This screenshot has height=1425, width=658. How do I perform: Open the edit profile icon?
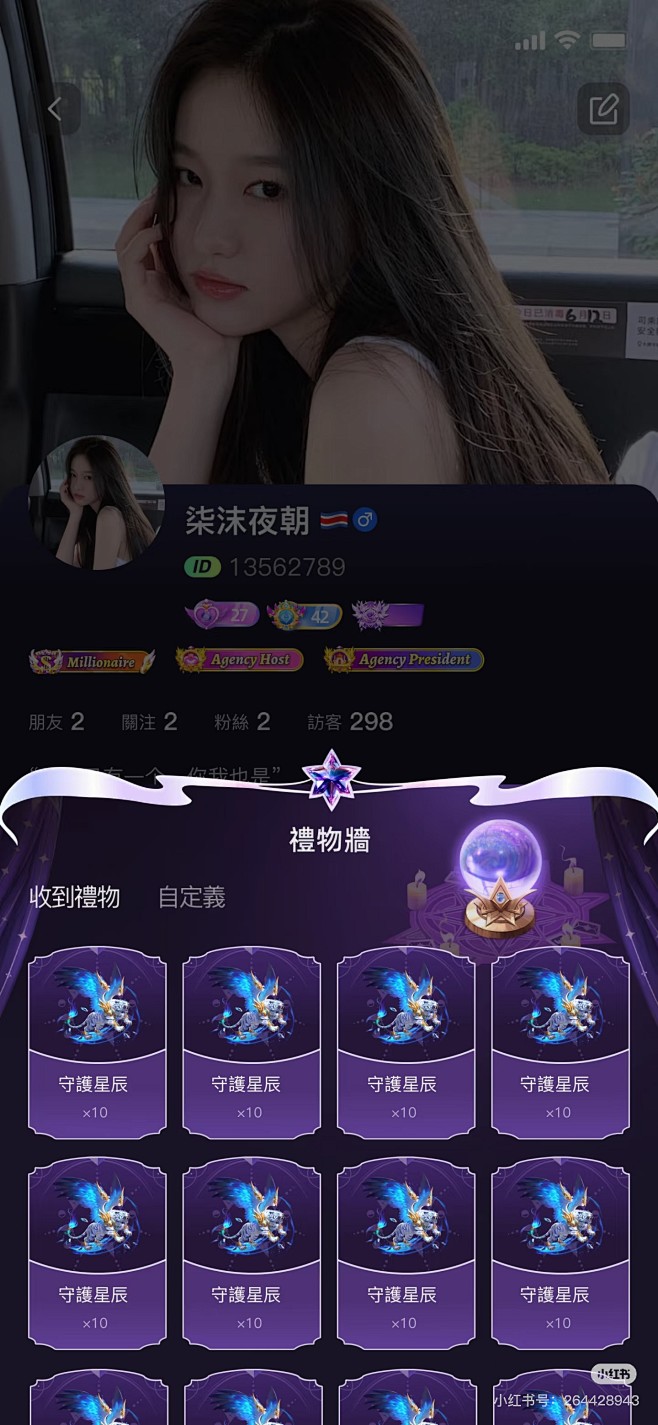[x=603, y=109]
